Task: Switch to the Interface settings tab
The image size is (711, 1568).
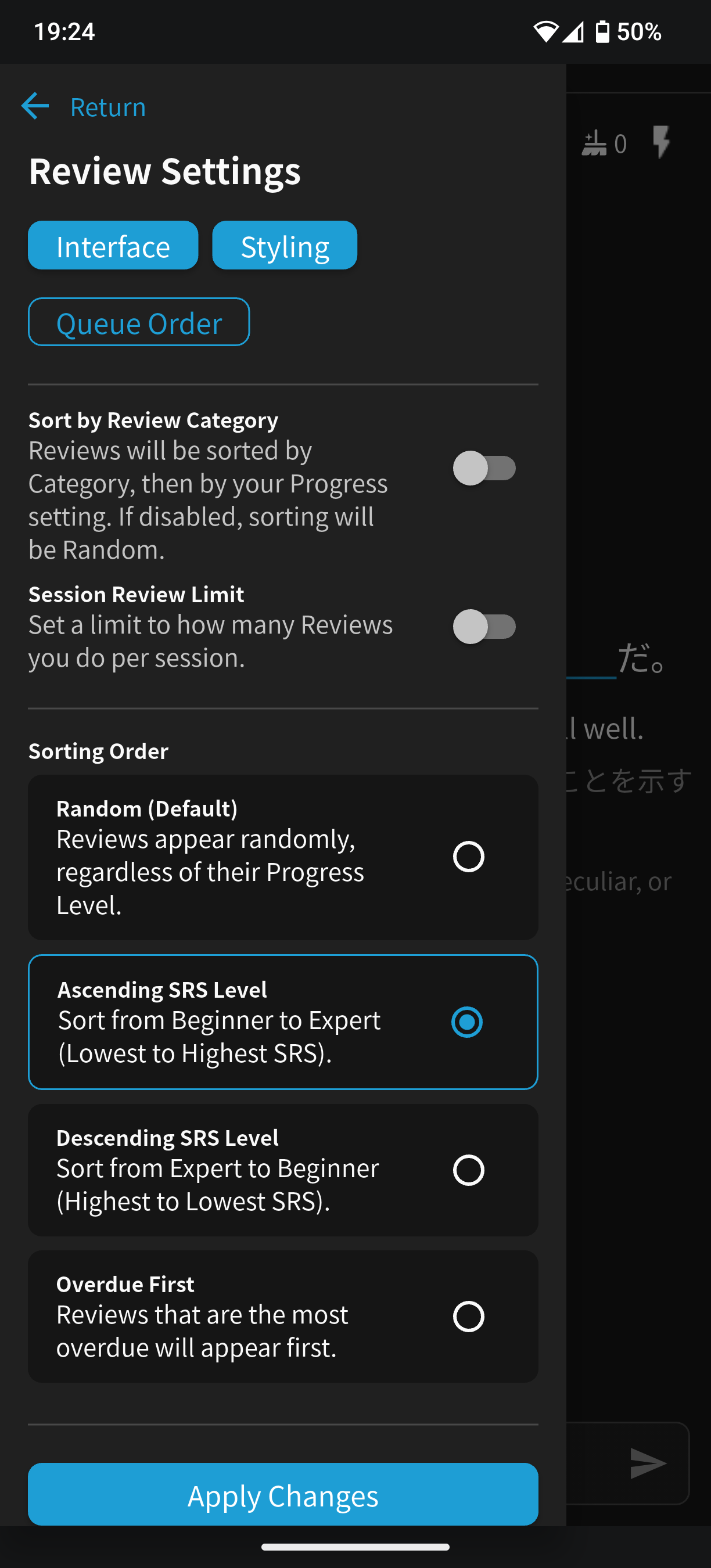Action: [x=113, y=246]
